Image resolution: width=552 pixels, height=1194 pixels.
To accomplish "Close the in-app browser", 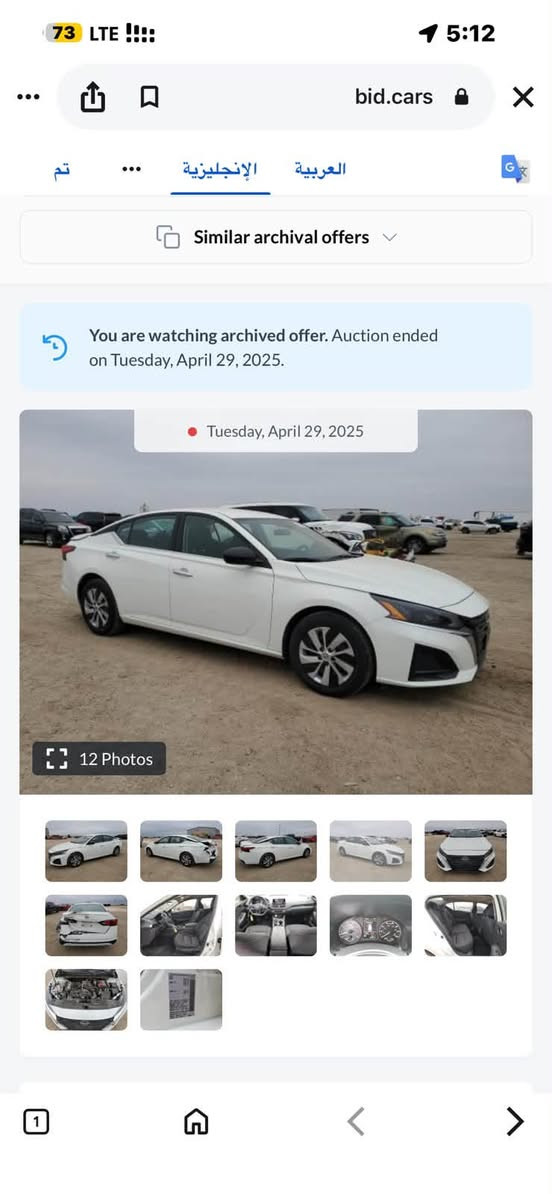I will click(523, 97).
